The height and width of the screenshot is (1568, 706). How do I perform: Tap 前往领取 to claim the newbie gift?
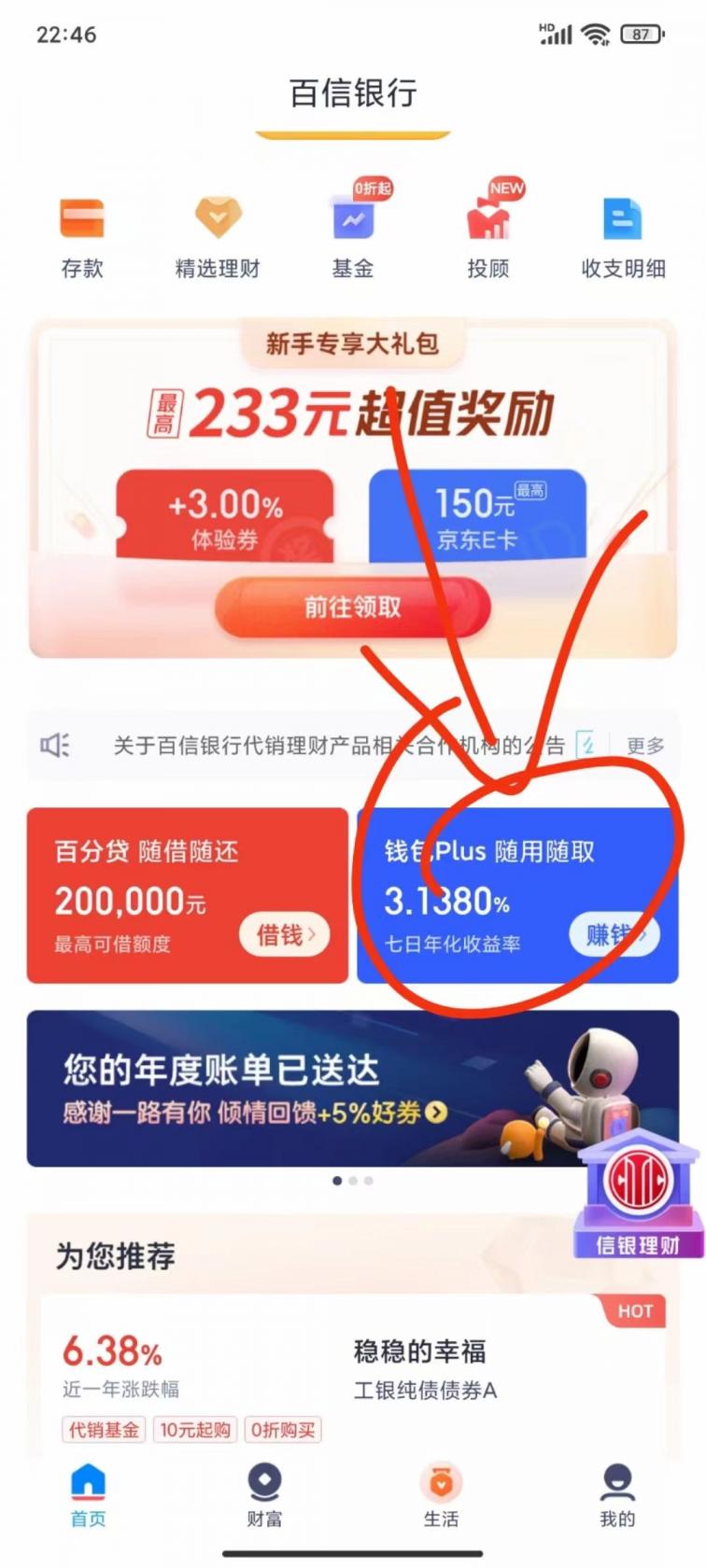[352, 607]
